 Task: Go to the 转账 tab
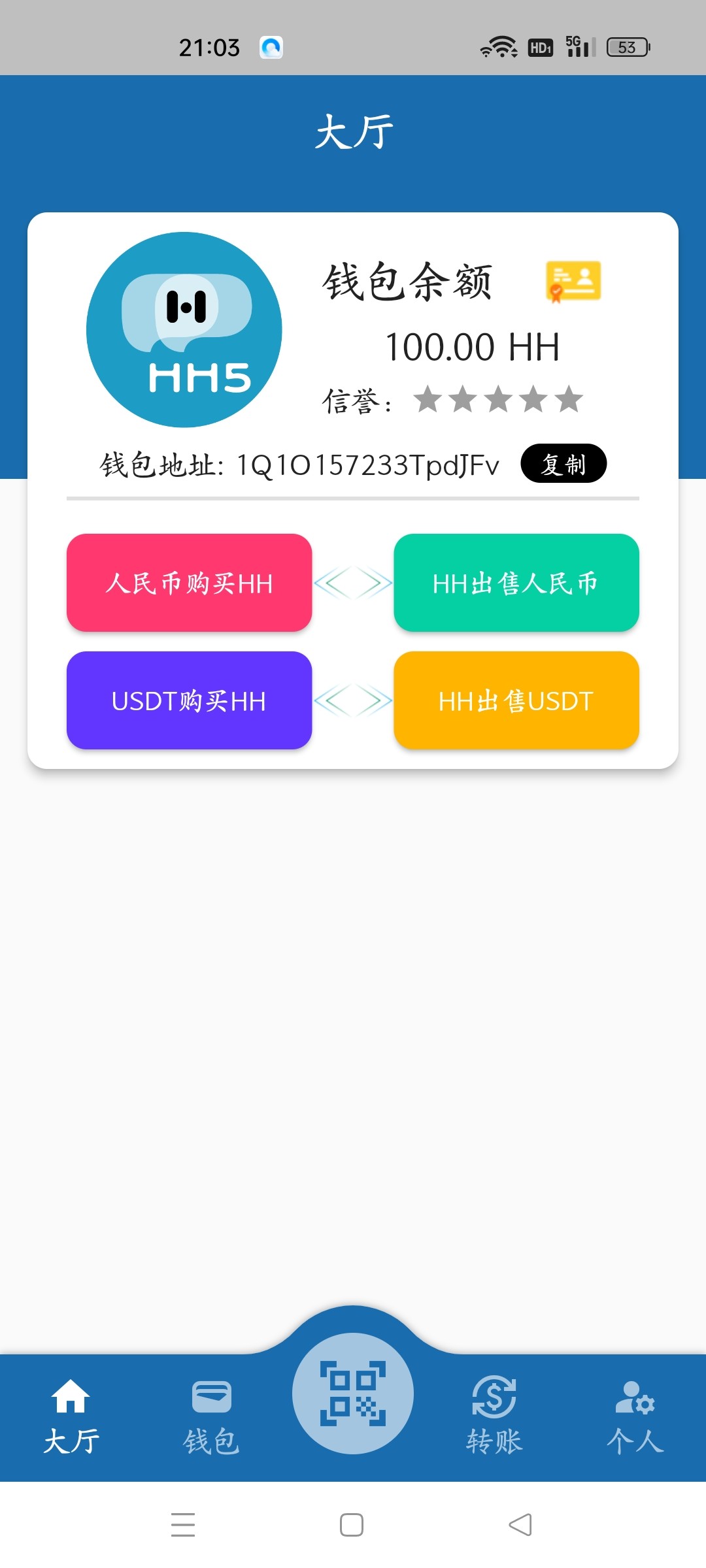coord(494,1415)
